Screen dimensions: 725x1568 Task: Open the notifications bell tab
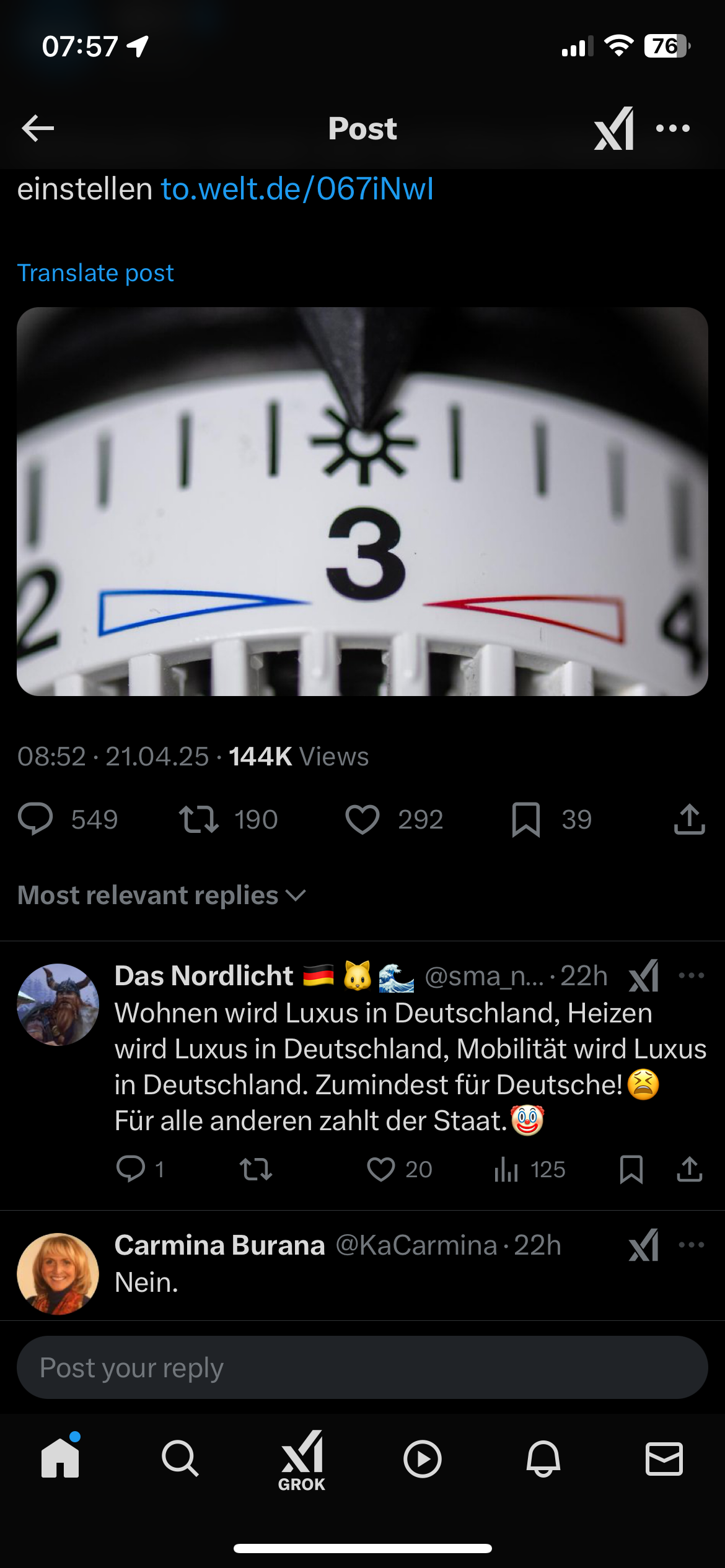pos(543,1459)
